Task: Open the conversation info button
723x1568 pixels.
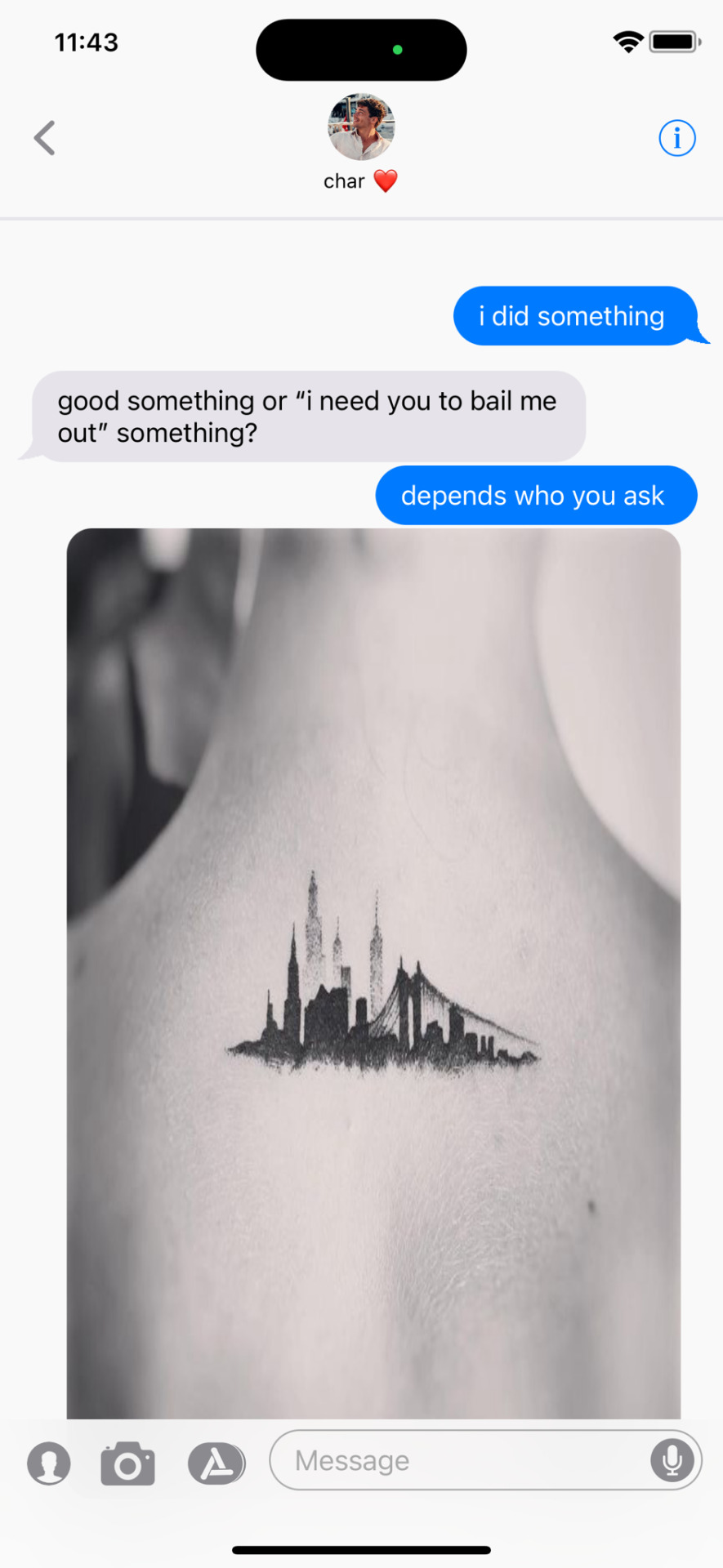Action: click(x=676, y=138)
